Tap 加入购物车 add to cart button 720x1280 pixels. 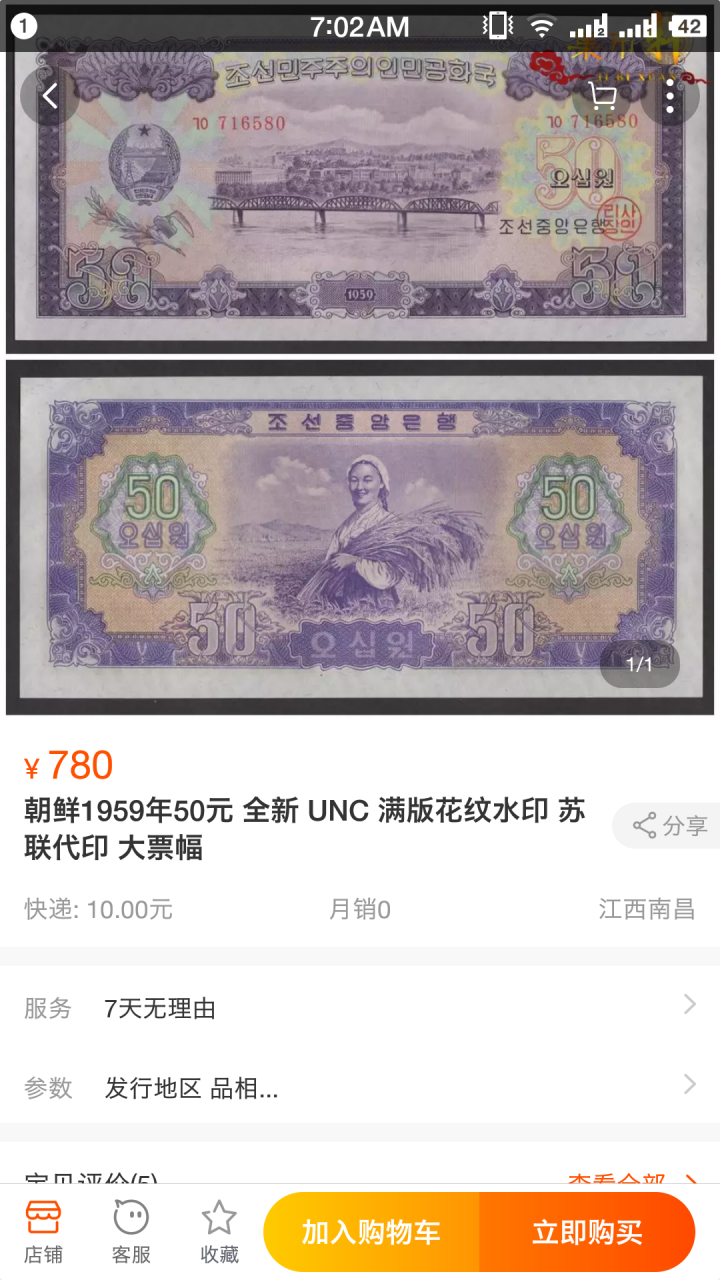coord(370,1231)
